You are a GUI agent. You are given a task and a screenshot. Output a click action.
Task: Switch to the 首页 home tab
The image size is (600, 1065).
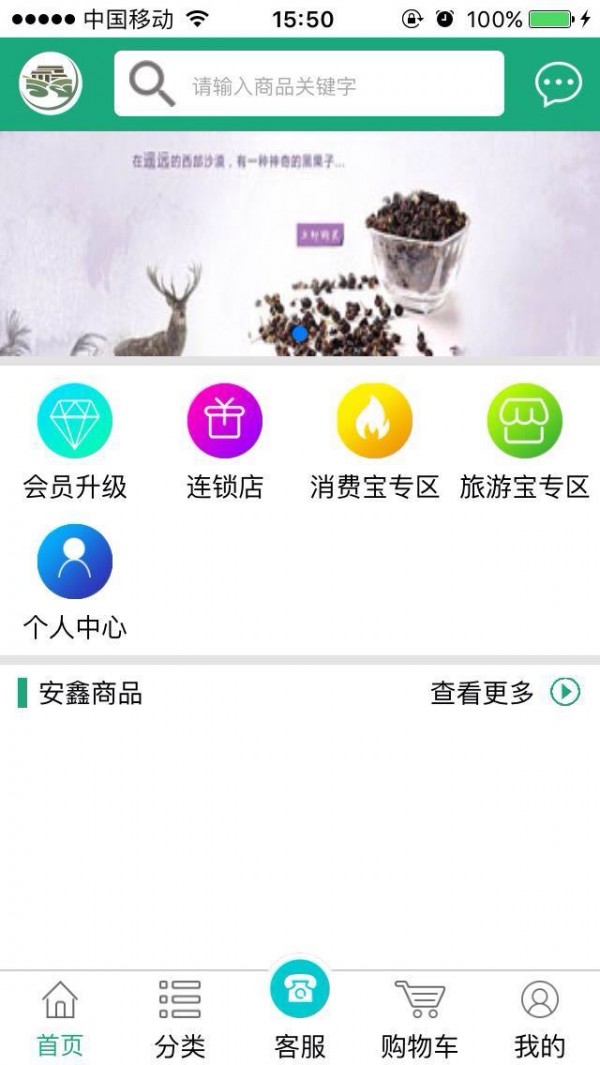pyautogui.click(x=60, y=1019)
